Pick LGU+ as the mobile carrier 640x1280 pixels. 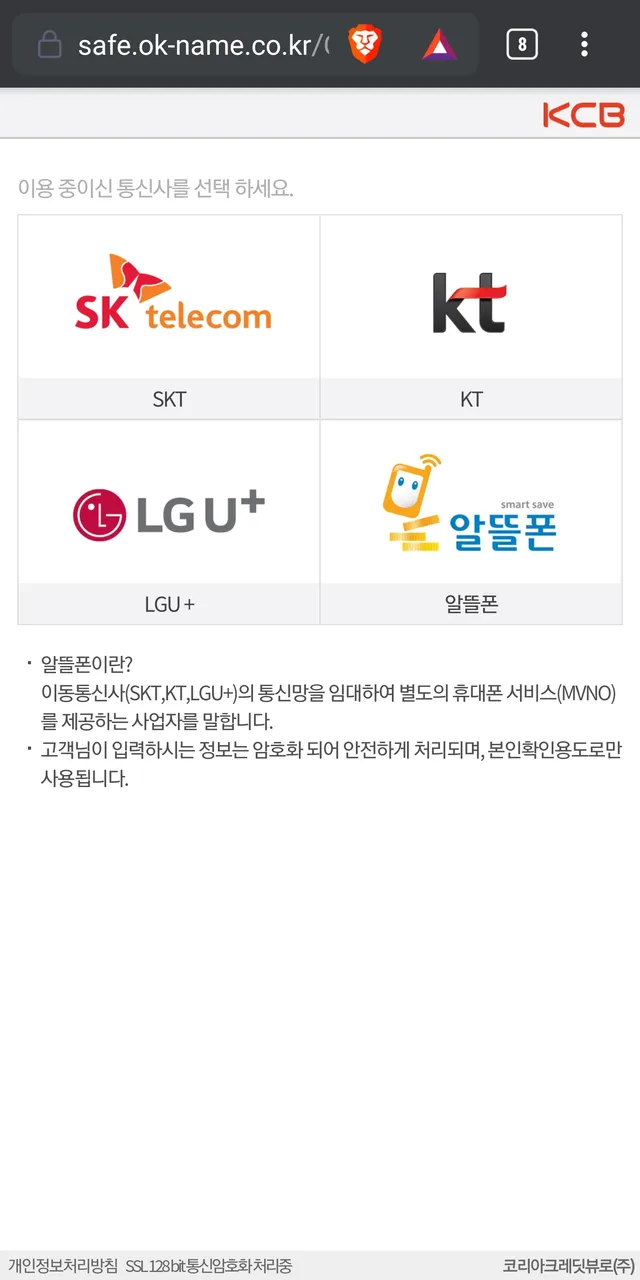pos(169,522)
